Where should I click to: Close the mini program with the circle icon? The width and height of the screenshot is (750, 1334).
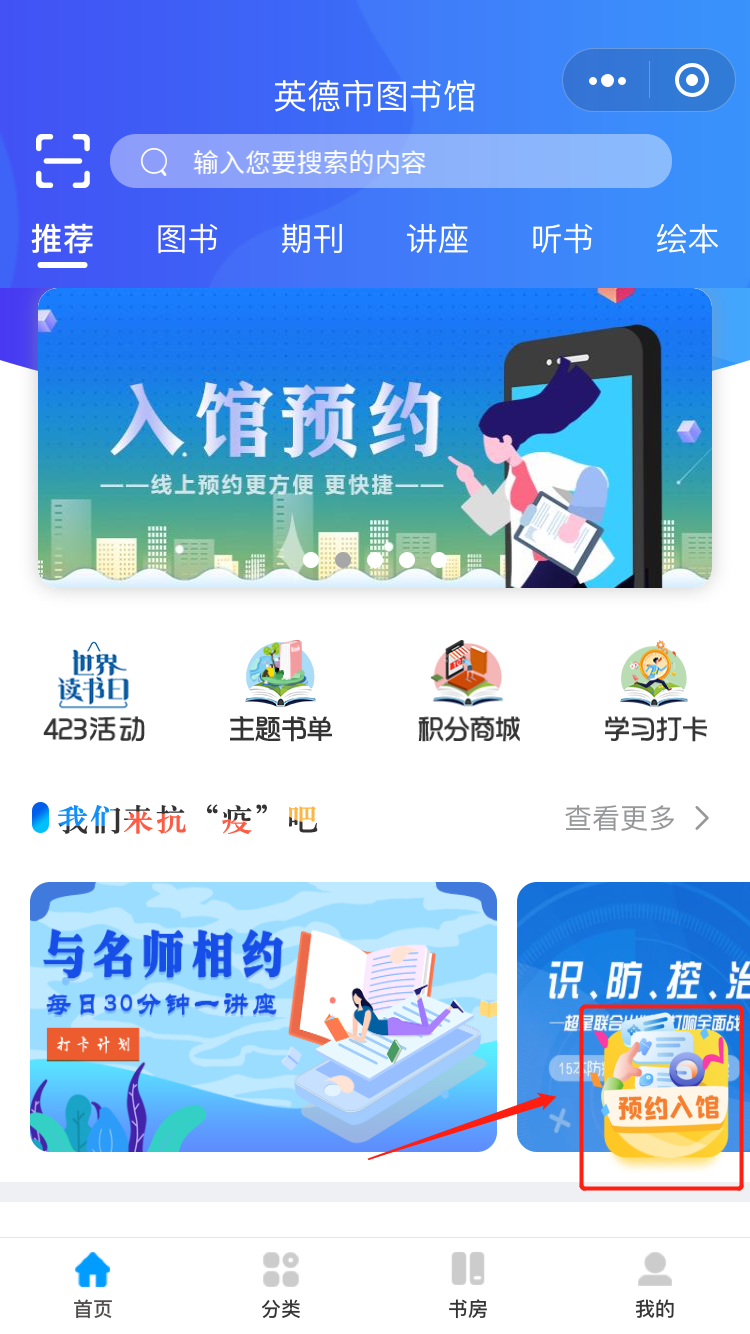pos(692,81)
